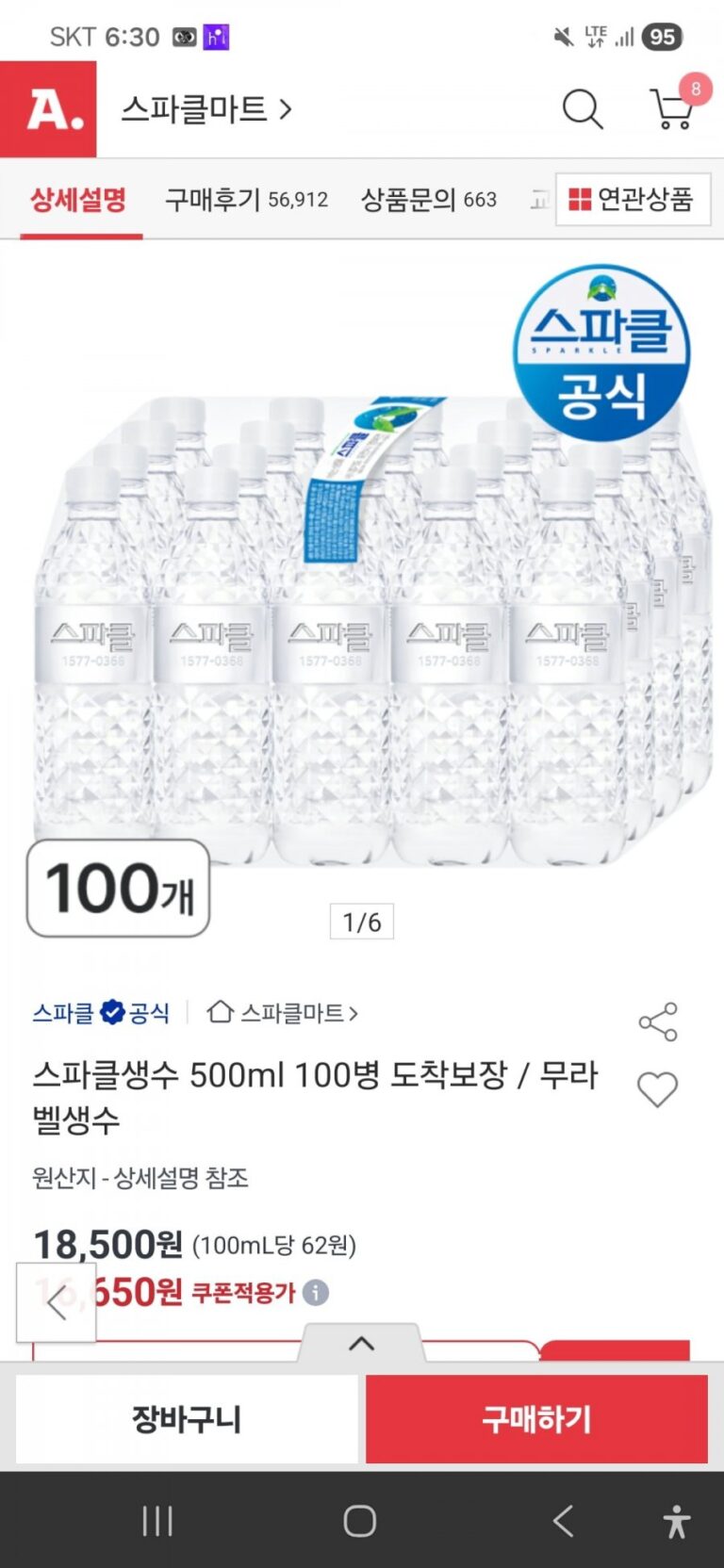Go to the system home screen
The image size is (724, 1568).
tap(360, 1521)
